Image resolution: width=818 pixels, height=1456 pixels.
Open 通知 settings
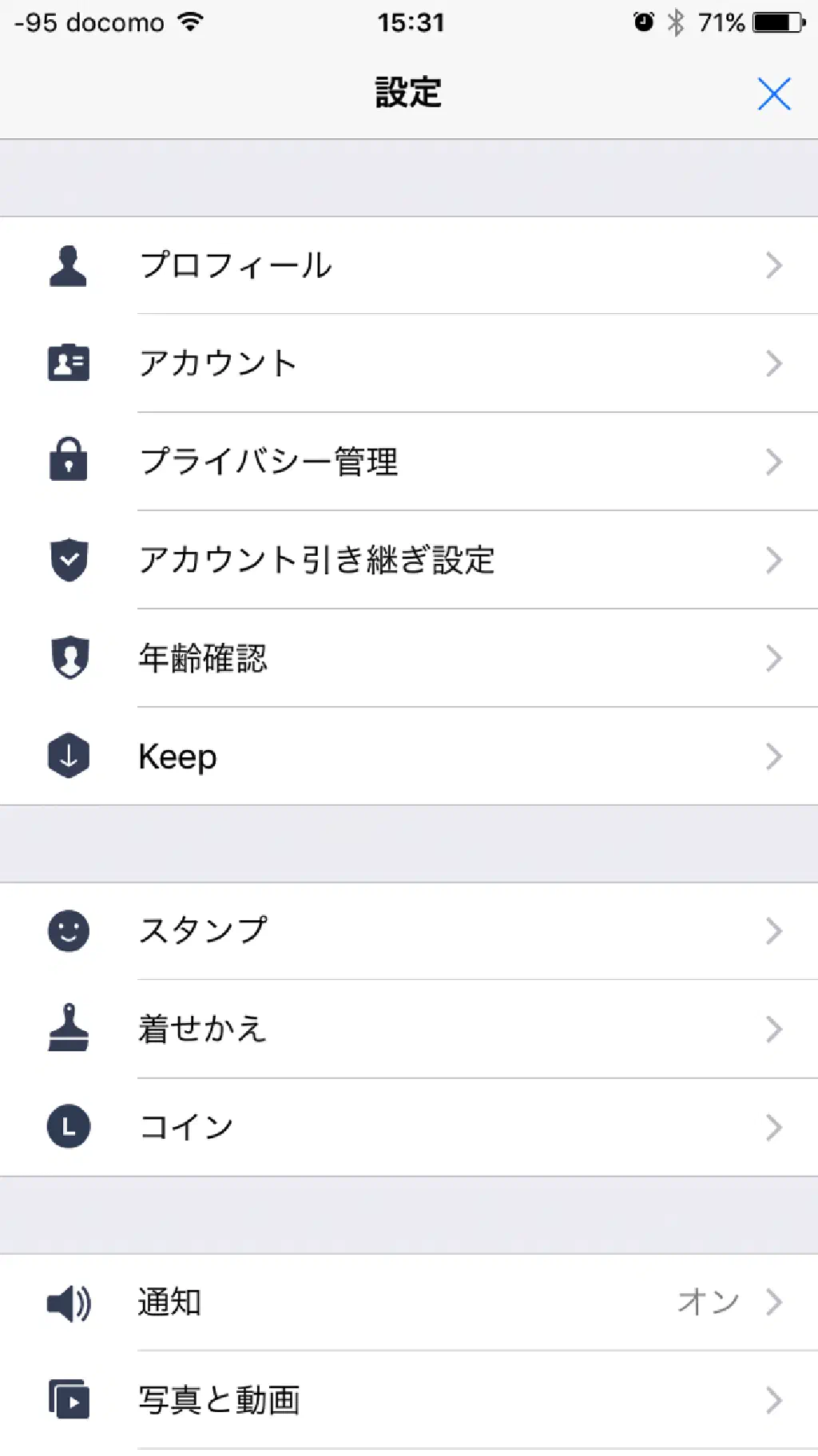409,1302
